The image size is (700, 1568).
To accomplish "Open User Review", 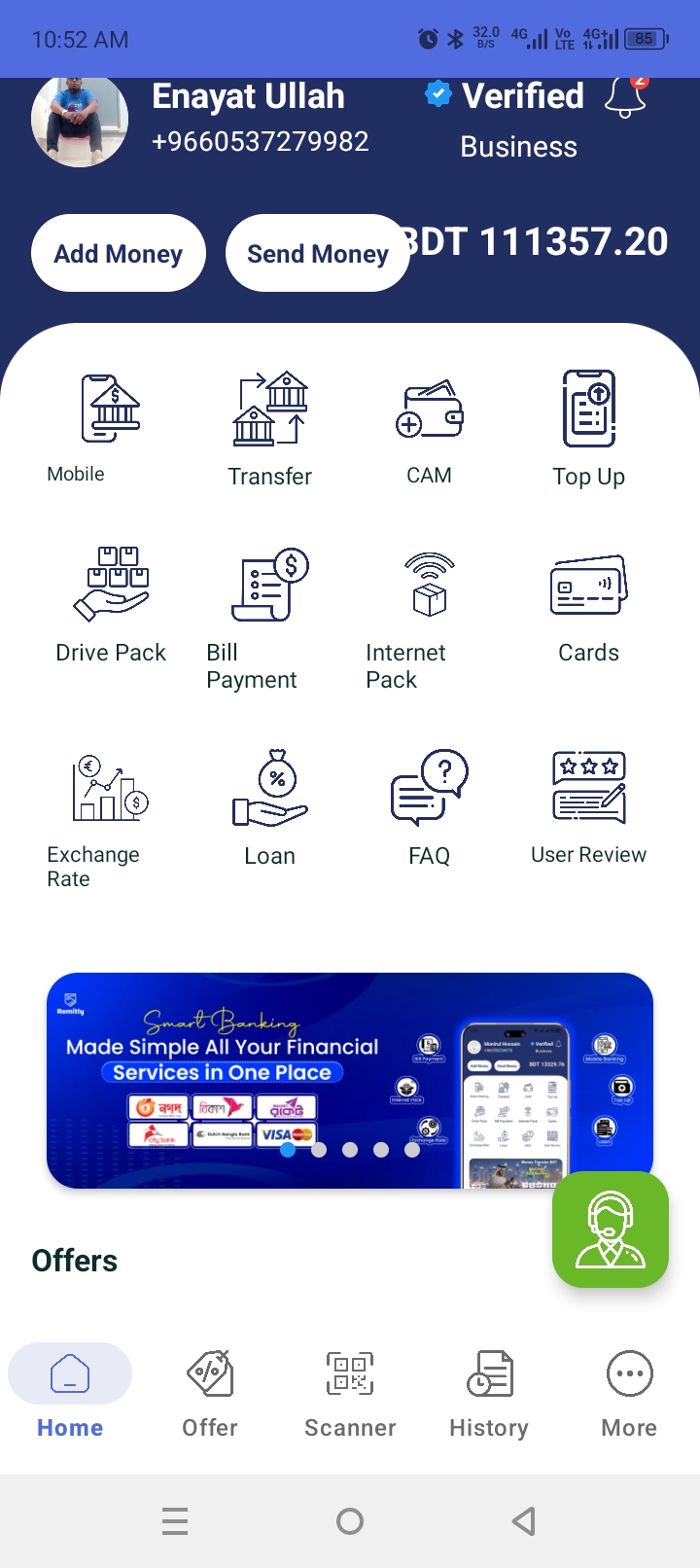I will tap(588, 807).
